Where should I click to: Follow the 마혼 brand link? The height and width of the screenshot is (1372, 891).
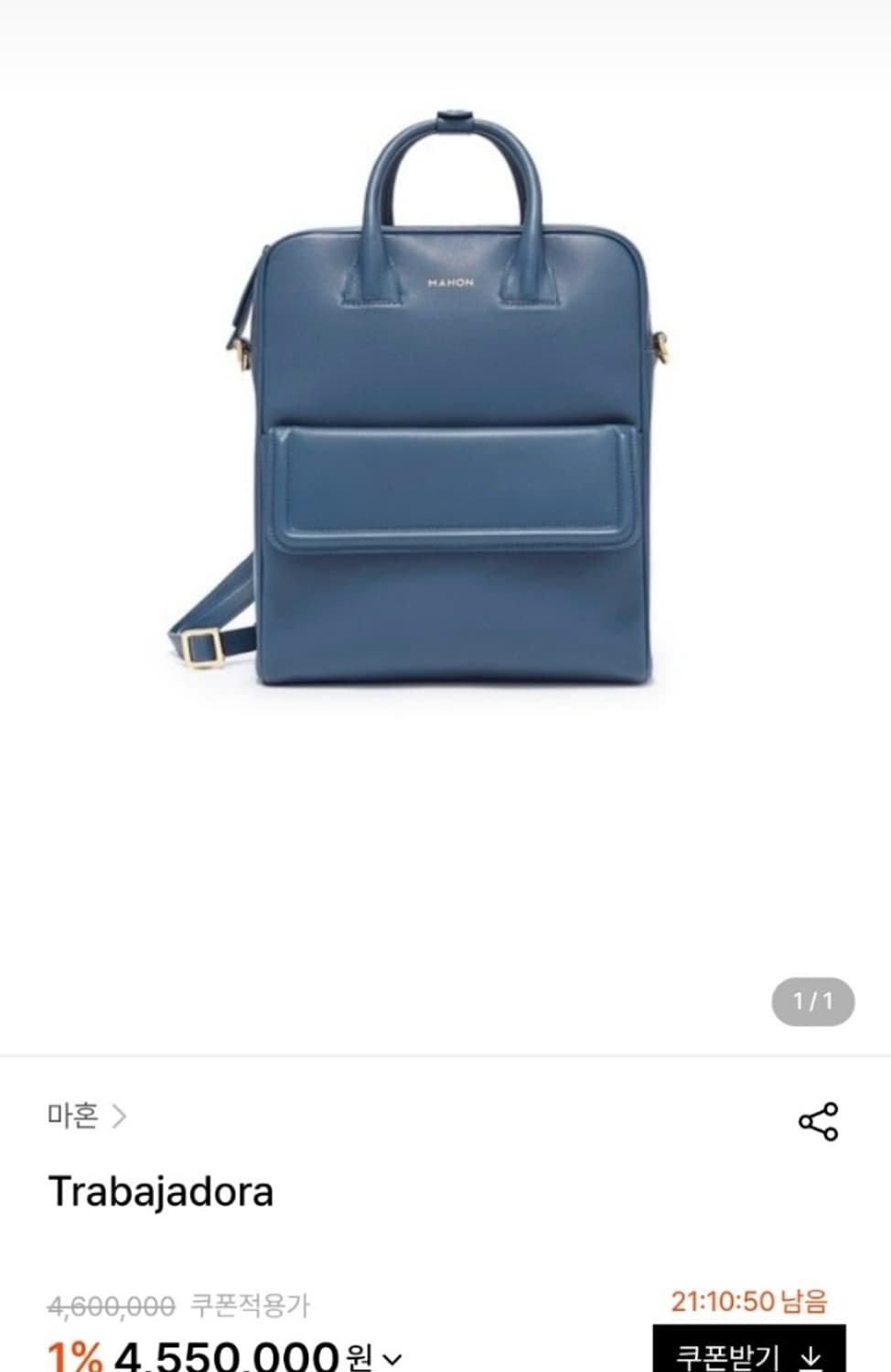click(73, 1116)
